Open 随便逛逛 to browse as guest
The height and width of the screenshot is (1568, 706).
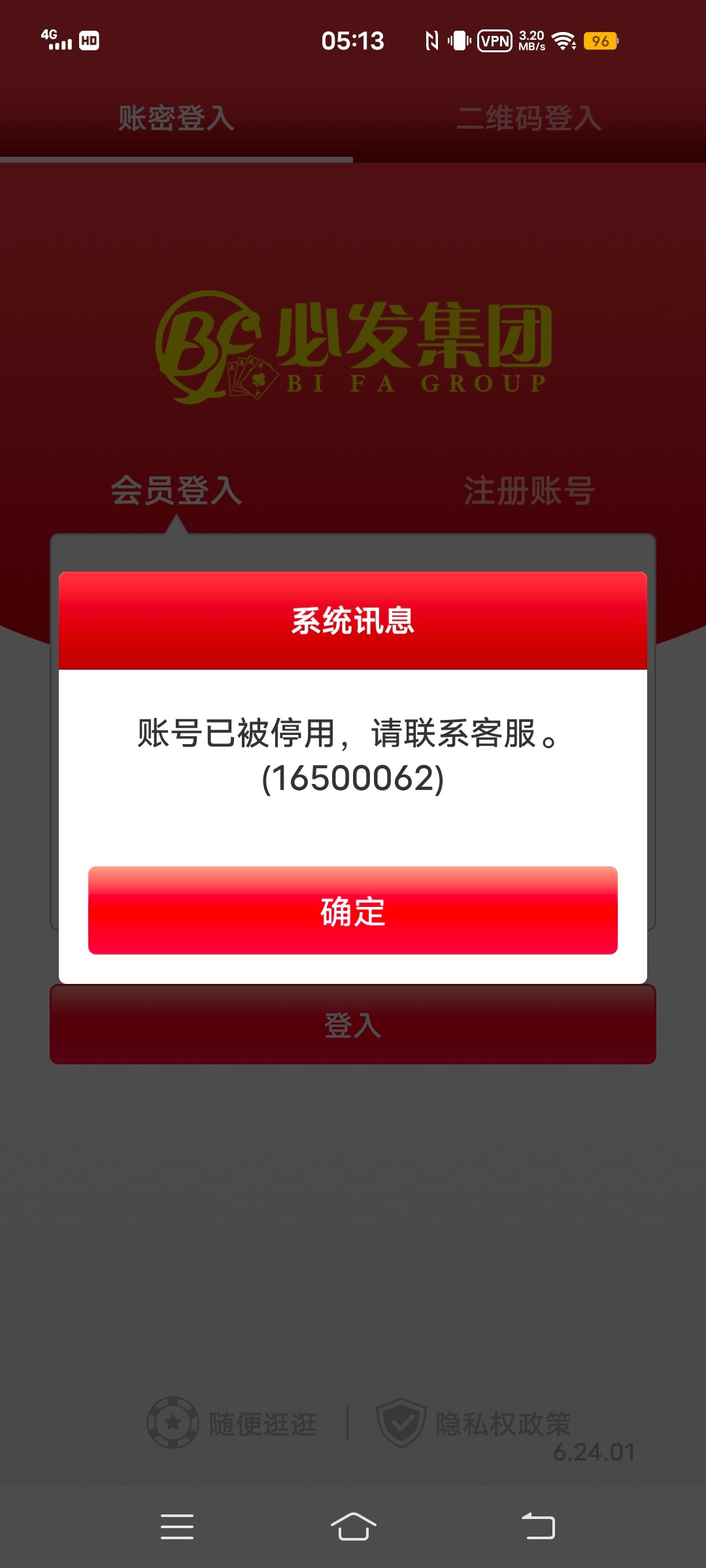[x=233, y=1423]
